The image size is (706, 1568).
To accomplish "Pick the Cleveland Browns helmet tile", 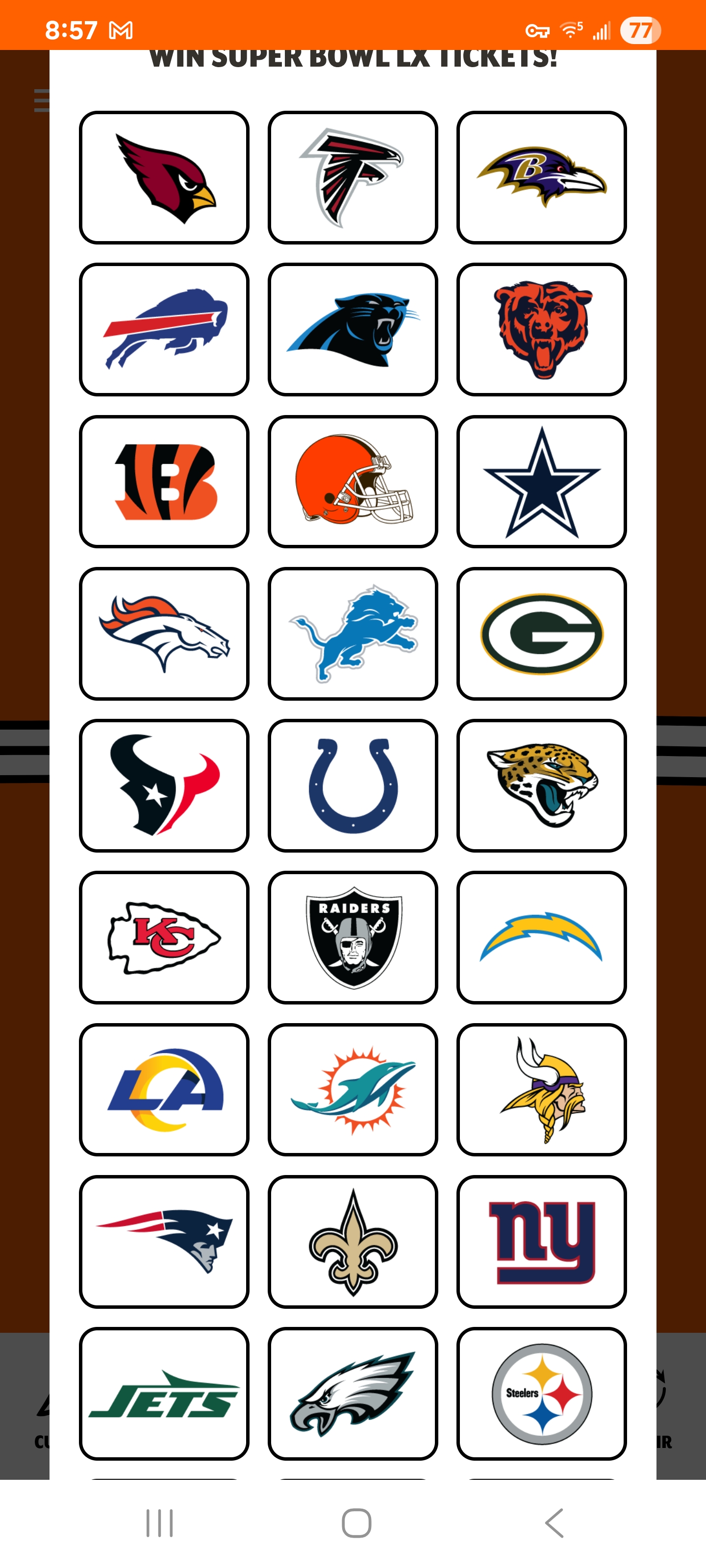I will click(353, 482).
